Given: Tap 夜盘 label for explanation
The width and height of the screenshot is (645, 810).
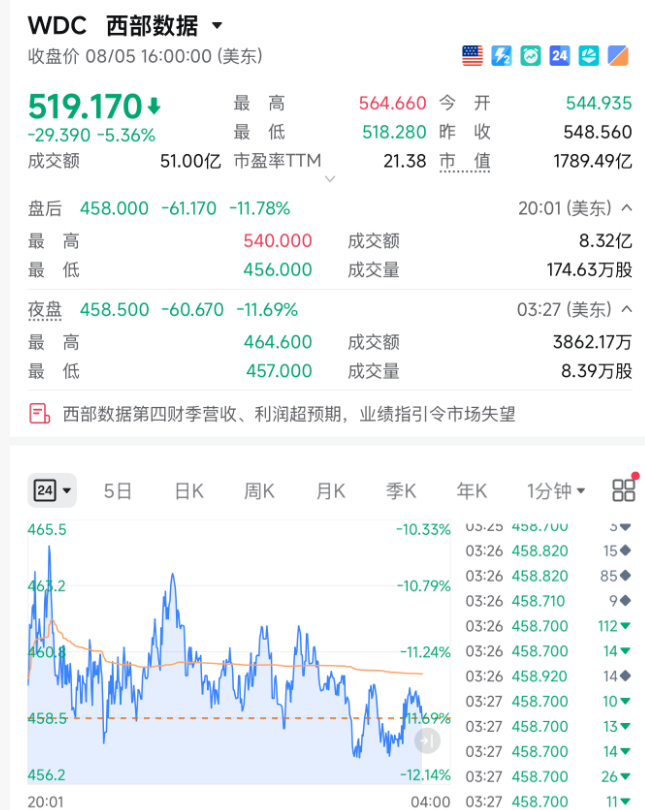Looking at the screenshot, I should 45,310.
